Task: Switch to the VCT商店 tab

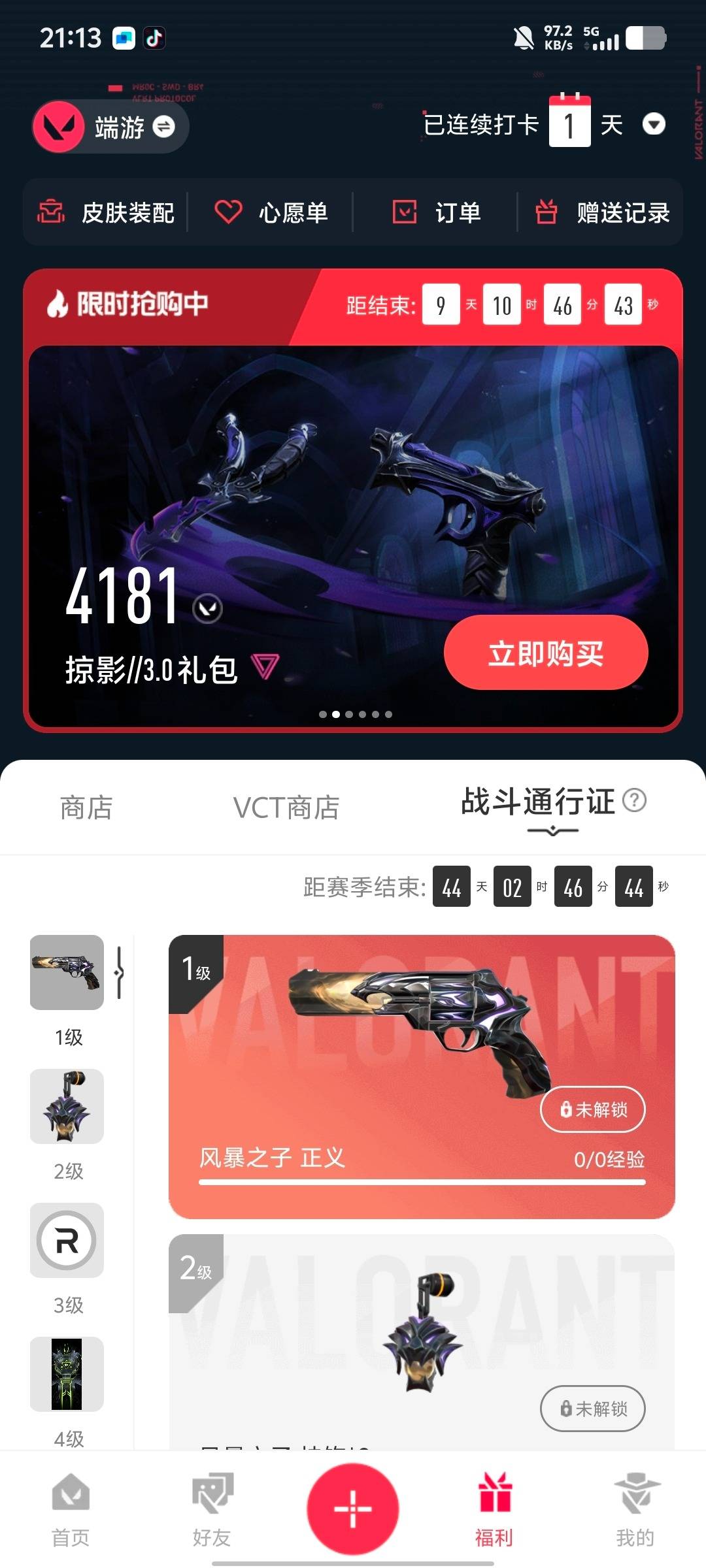Action: (x=286, y=808)
